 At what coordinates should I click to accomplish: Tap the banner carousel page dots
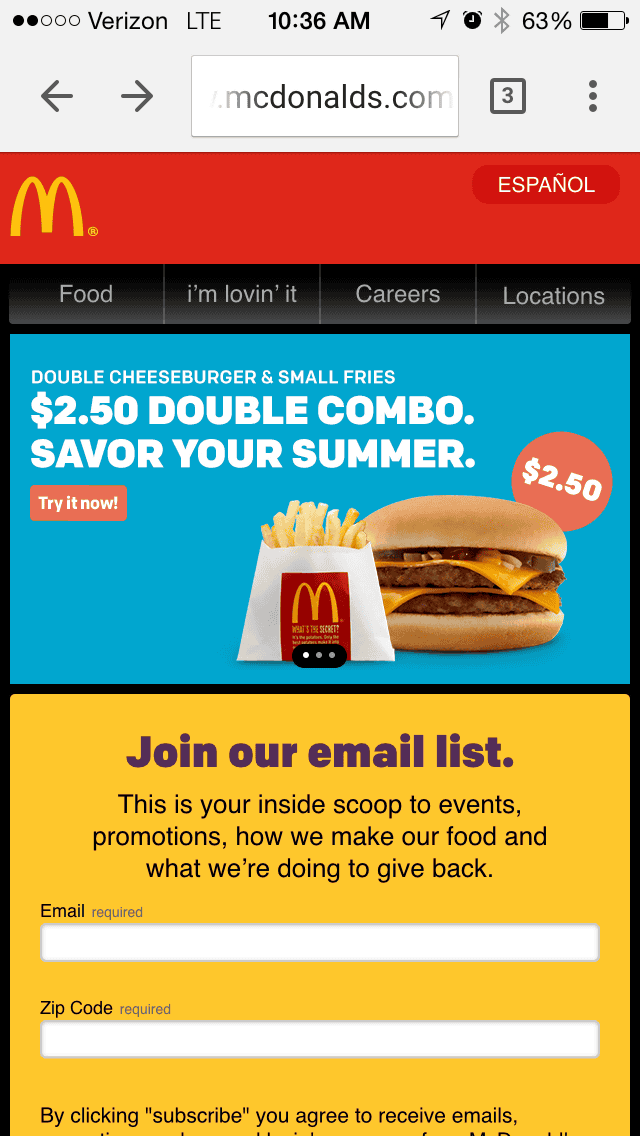click(319, 656)
